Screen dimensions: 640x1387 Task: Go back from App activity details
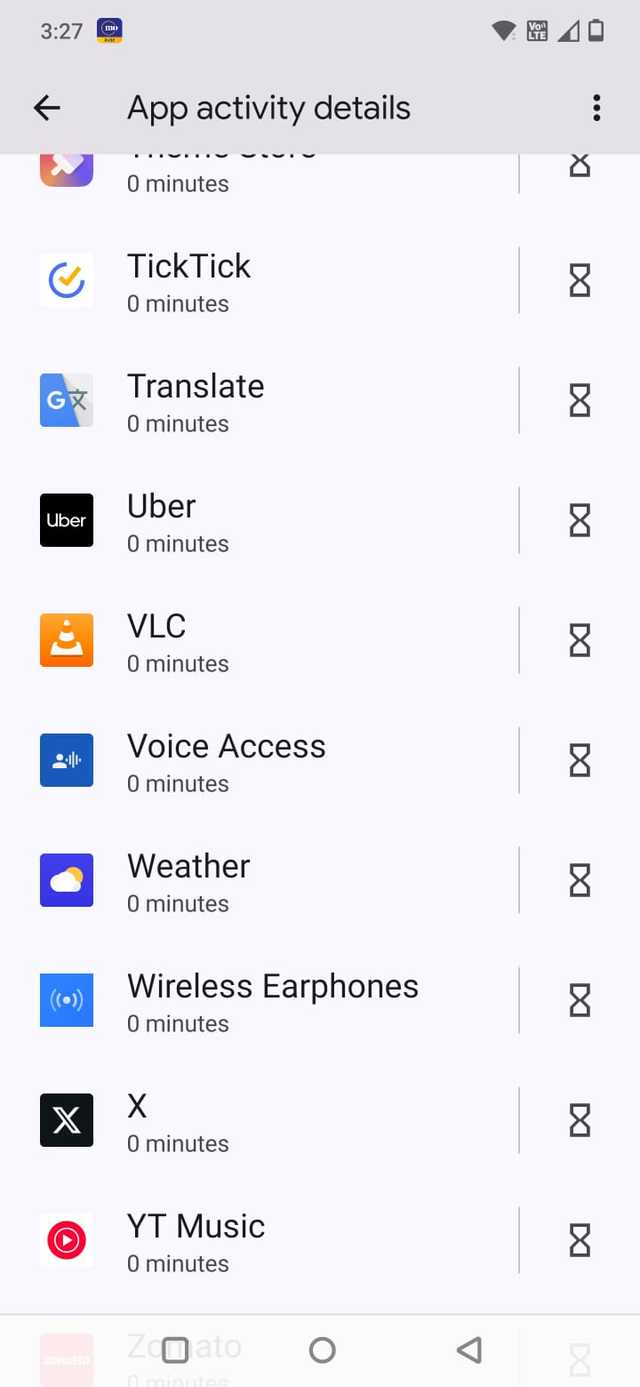coord(47,108)
